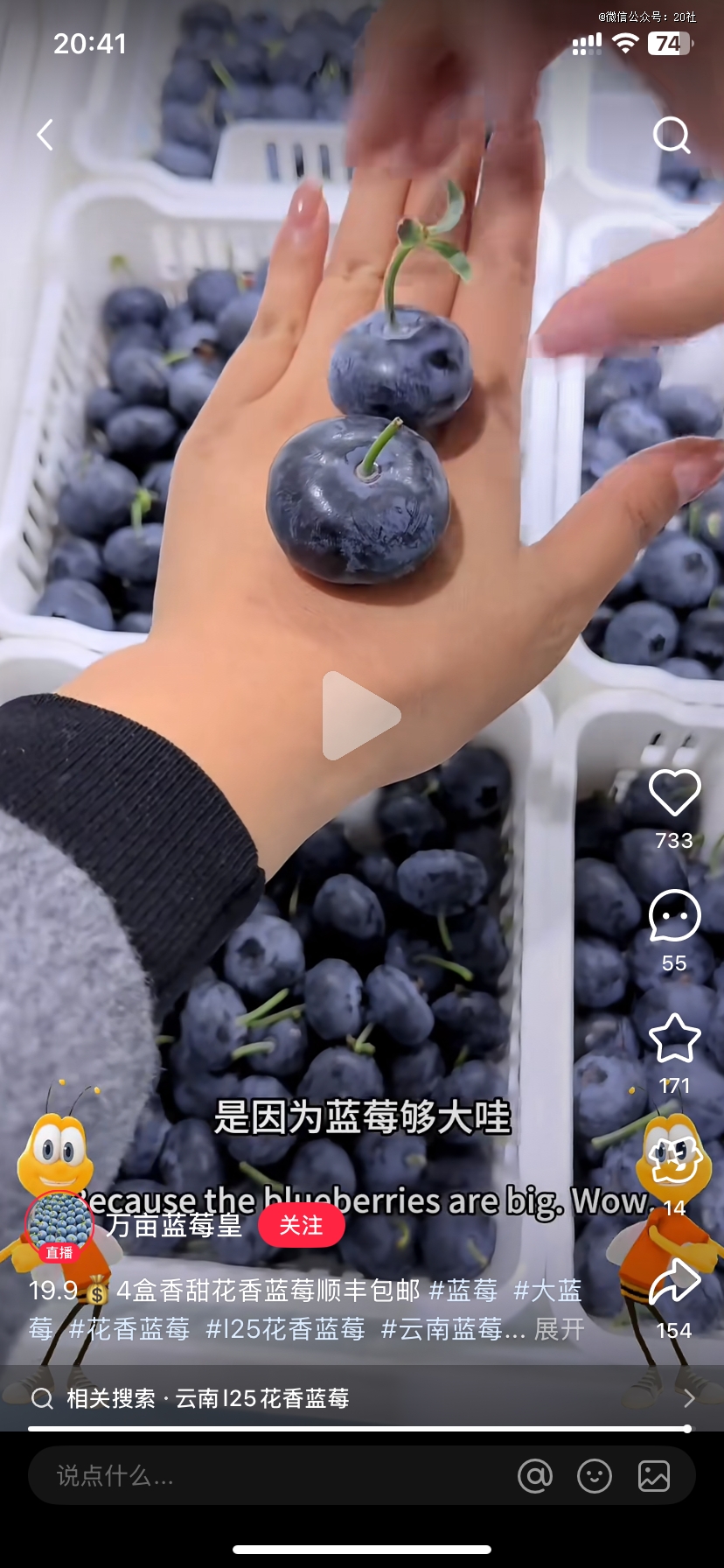The width and height of the screenshot is (724, 1568).
Task: Open the #花香蓝莓 hashtag
Action: [x=129, y=1329]
